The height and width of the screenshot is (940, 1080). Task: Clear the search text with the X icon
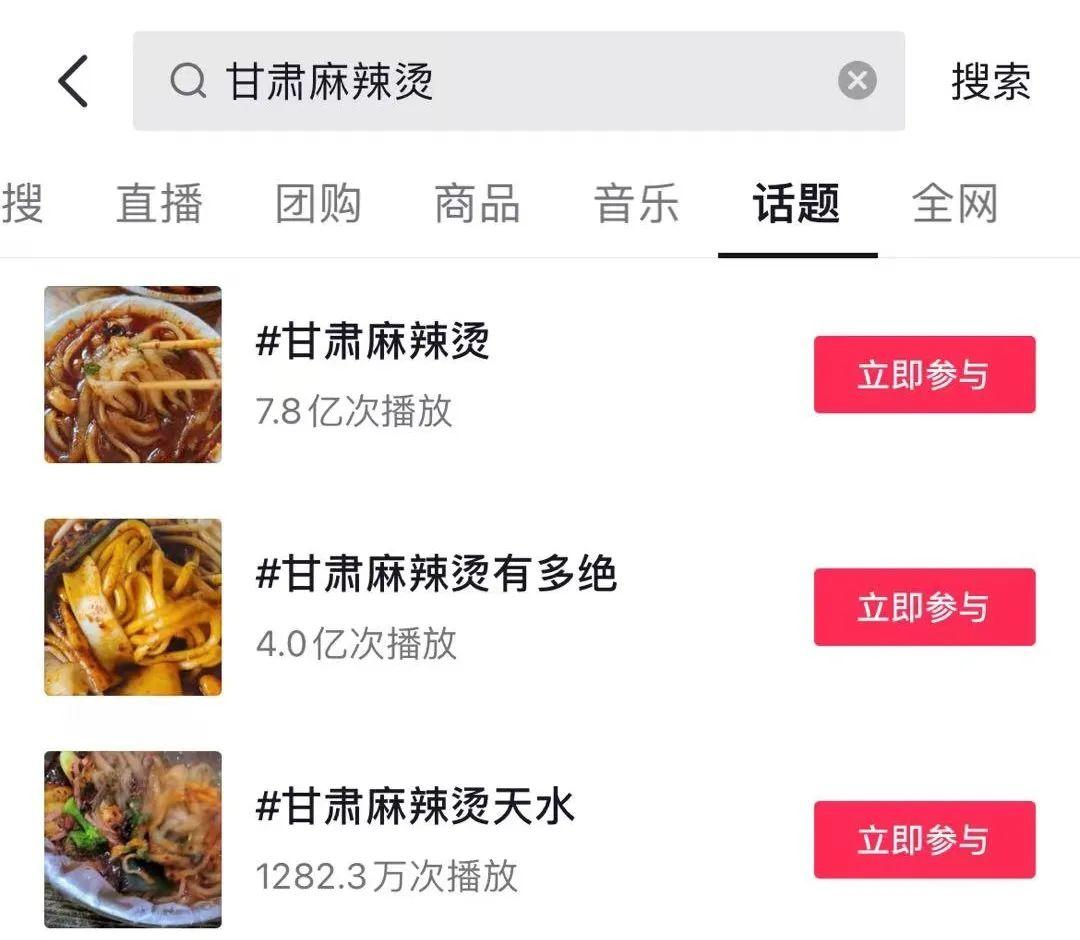[x=857, y=81]
